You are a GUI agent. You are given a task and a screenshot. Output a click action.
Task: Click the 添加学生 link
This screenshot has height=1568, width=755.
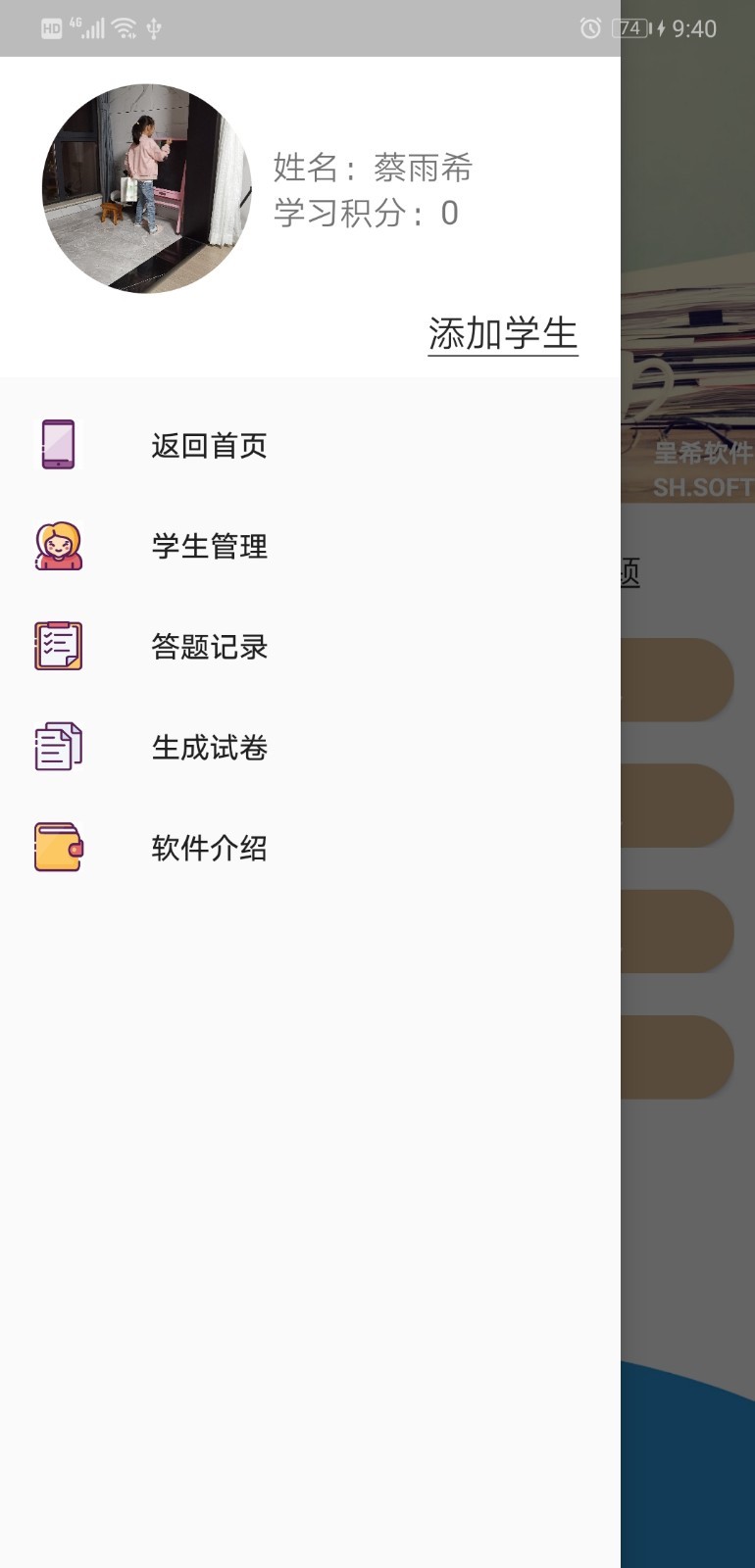click(x=502, y=333)
